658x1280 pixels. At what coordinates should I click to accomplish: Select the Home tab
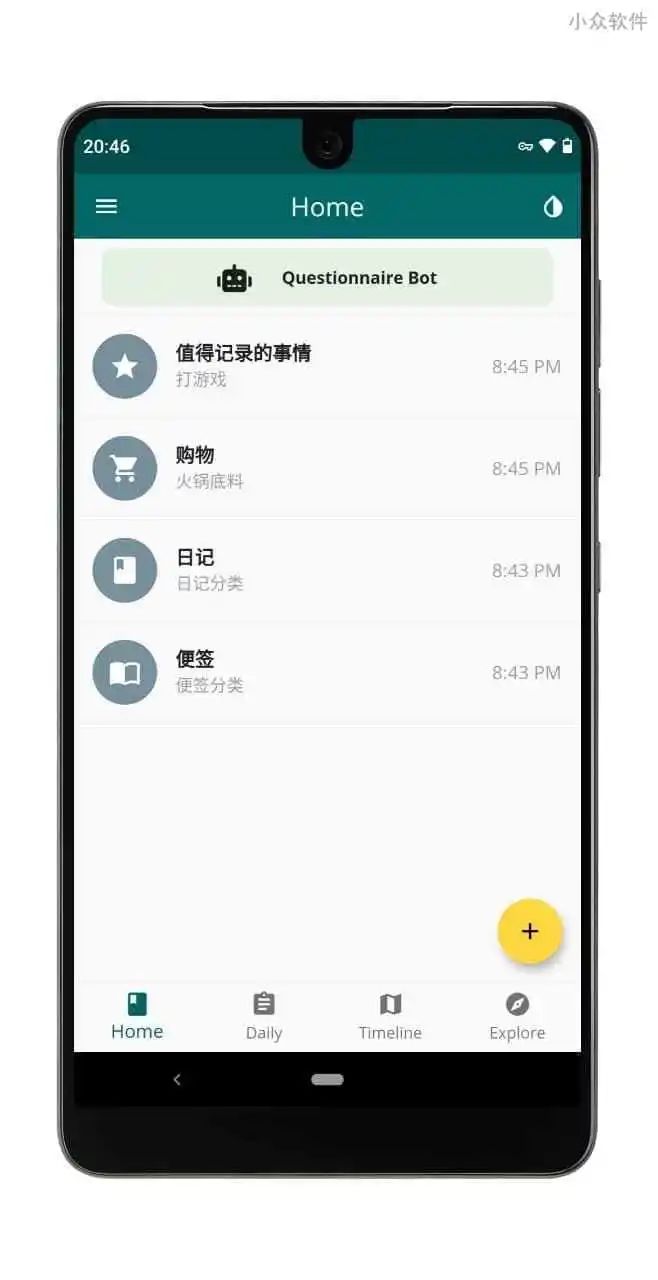pyautogui.click(x=137, y=1016)
